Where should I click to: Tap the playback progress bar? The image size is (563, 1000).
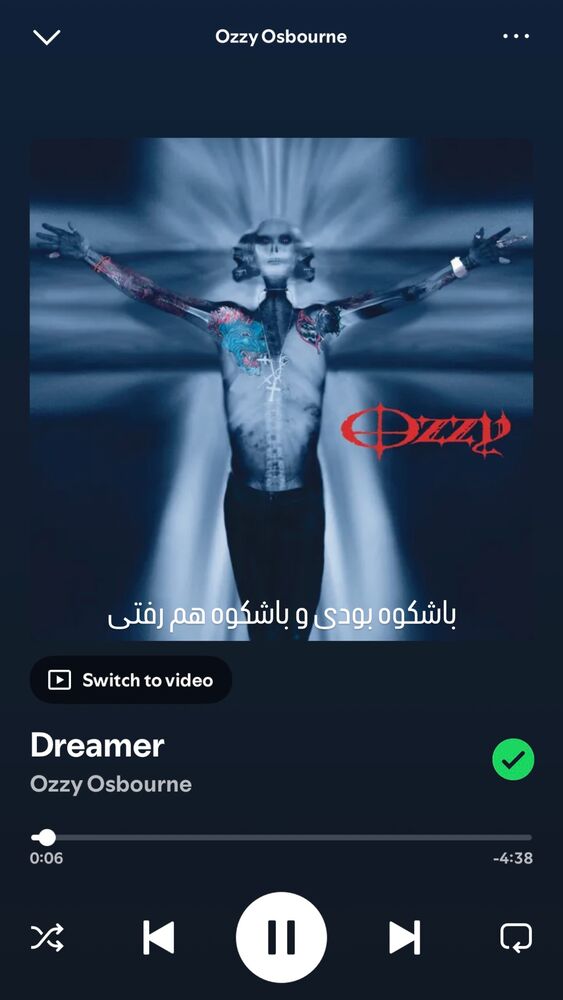click(x=281, y=837)
